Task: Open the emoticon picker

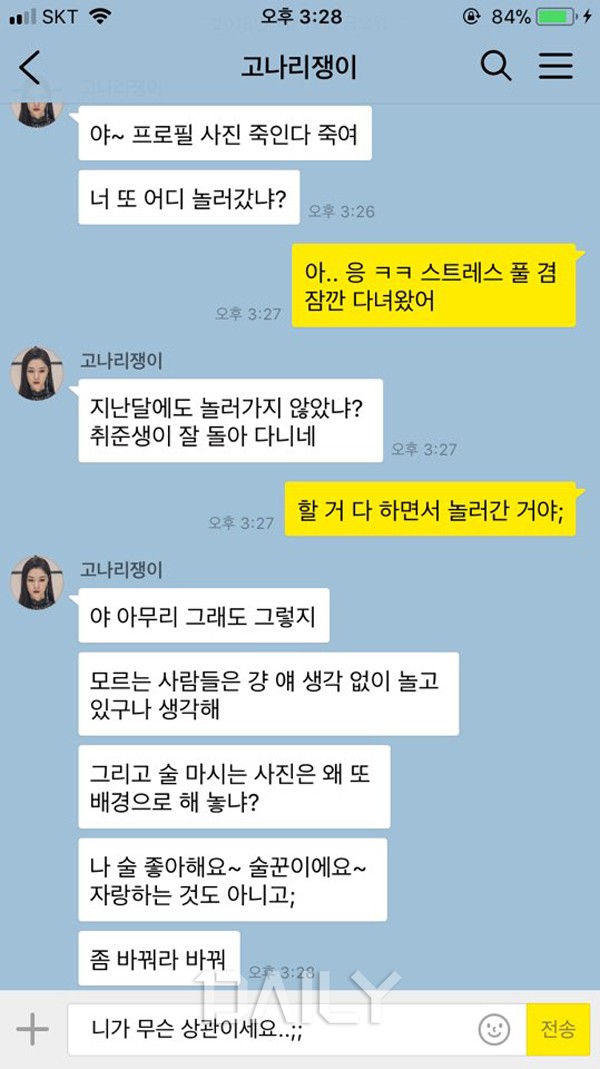Action: tap(495, 1028)
